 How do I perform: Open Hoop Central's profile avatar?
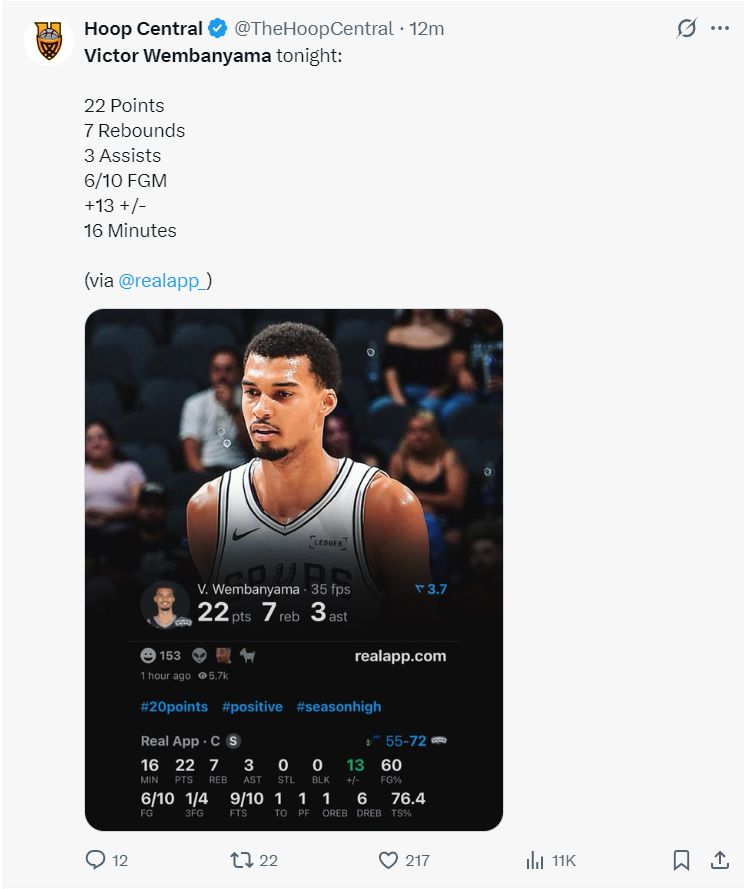(47, 43)
